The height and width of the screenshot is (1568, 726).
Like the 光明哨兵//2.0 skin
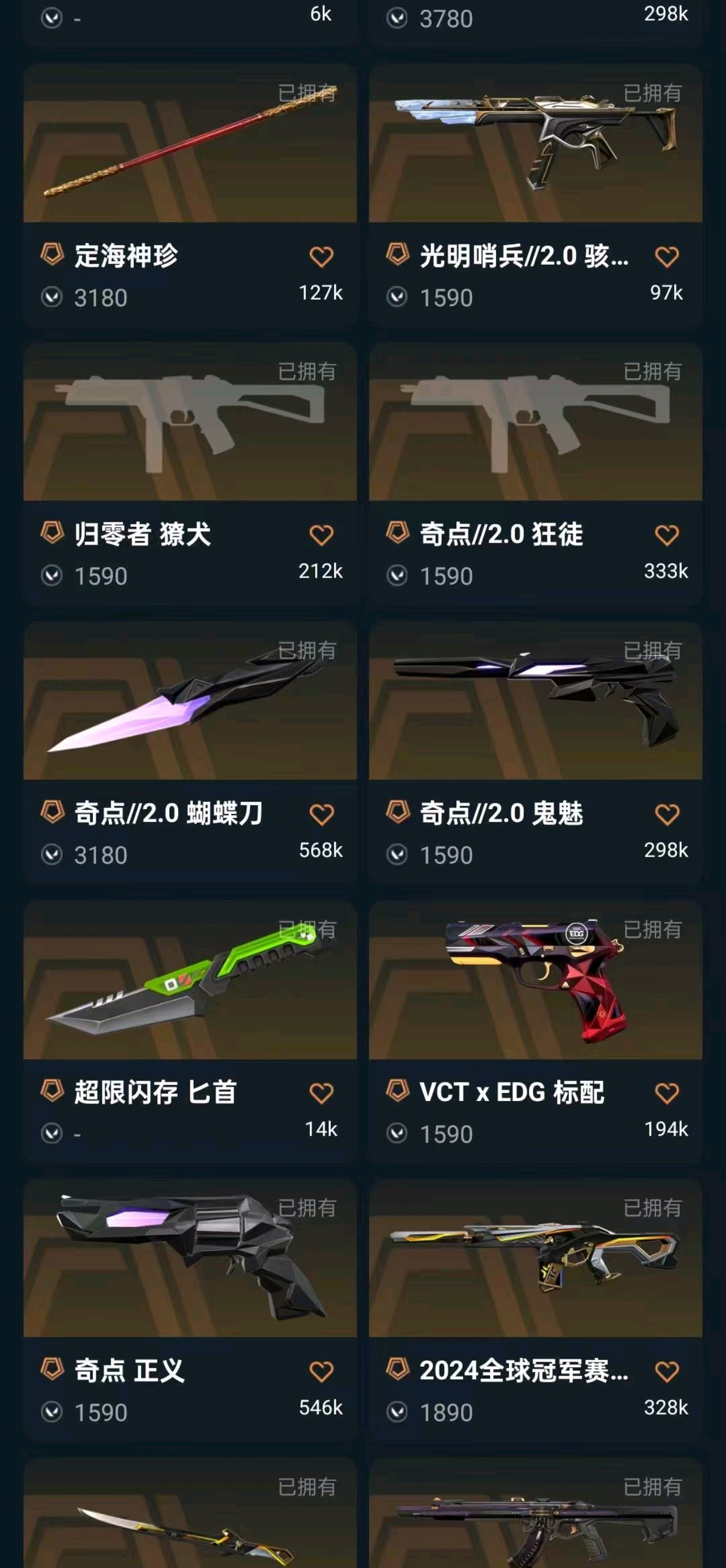pos(666,257)
